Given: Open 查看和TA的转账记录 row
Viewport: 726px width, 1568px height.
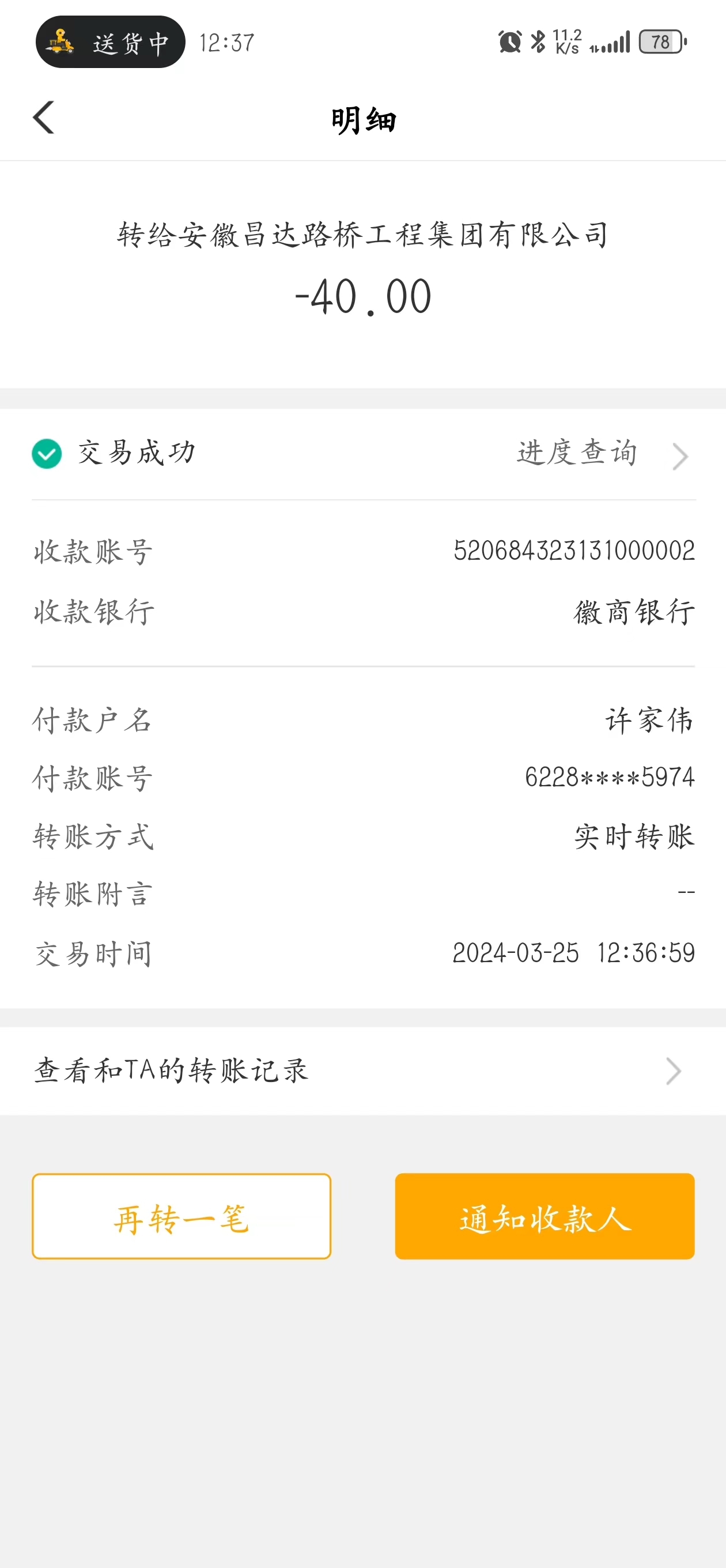Looking at the screenshot, I should (362, 1071).
